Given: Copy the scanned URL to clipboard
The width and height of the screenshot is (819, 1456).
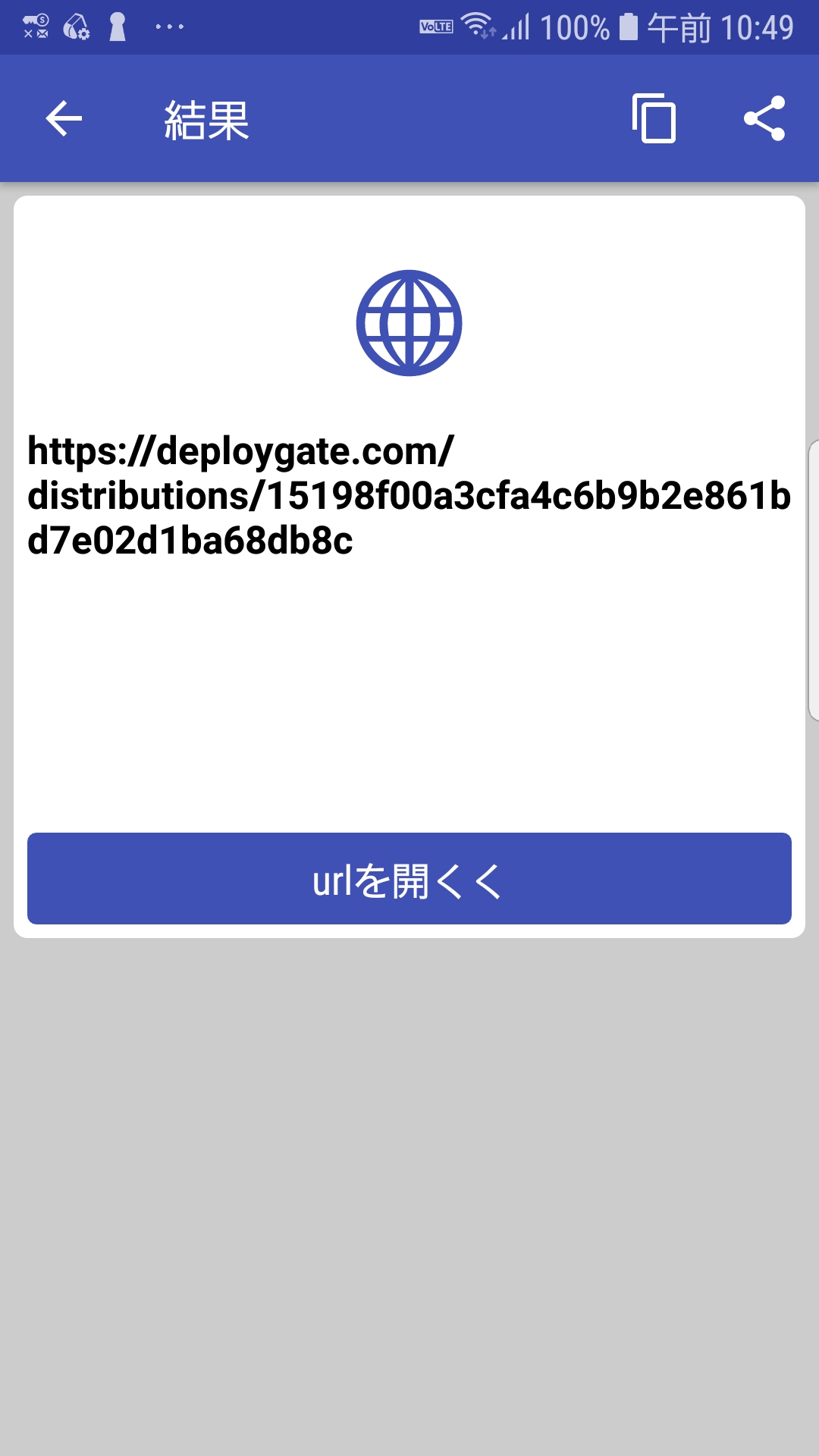Looking at the screenshot, I should click(x=654, y=118).
